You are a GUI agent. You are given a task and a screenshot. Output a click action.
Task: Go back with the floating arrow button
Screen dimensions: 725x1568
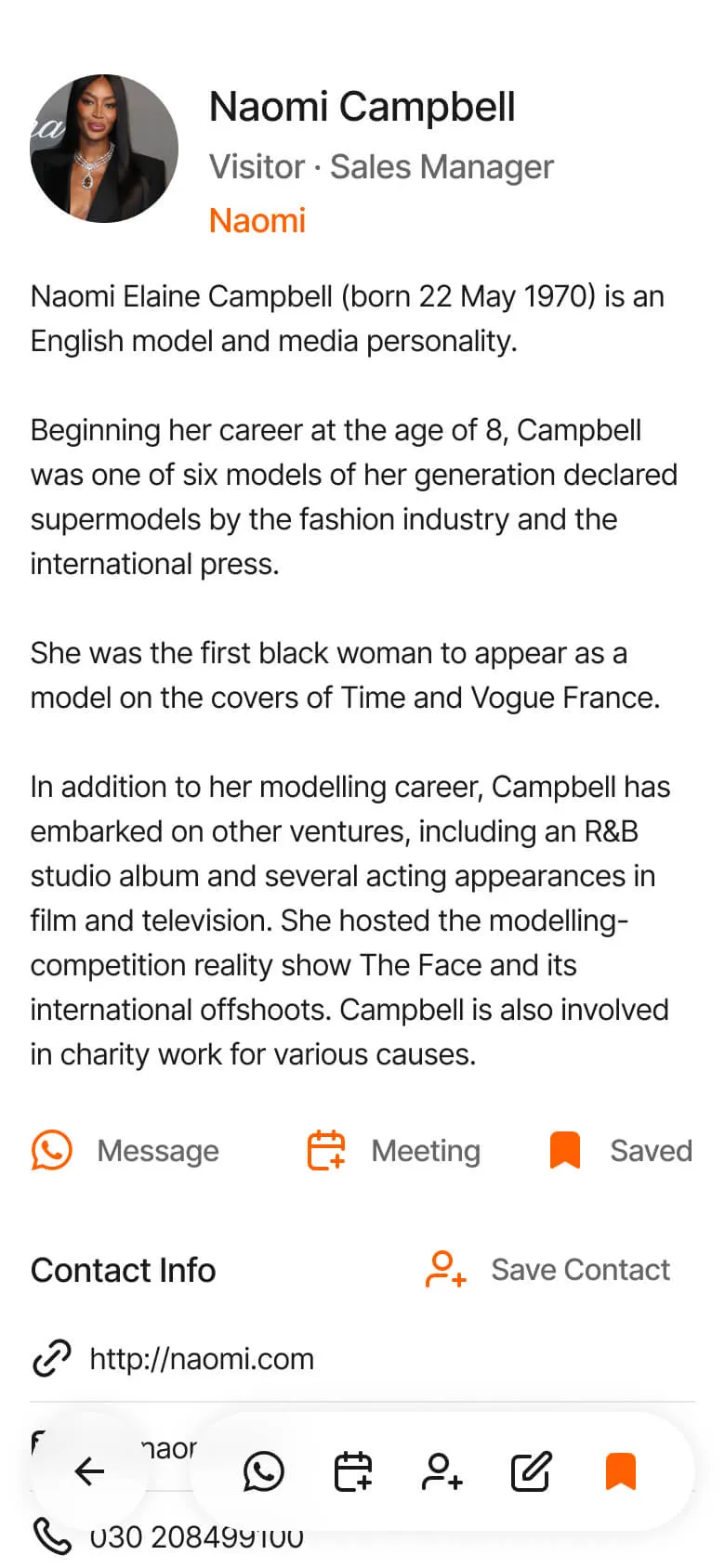pyautogui.click(x=89, y=1471)
